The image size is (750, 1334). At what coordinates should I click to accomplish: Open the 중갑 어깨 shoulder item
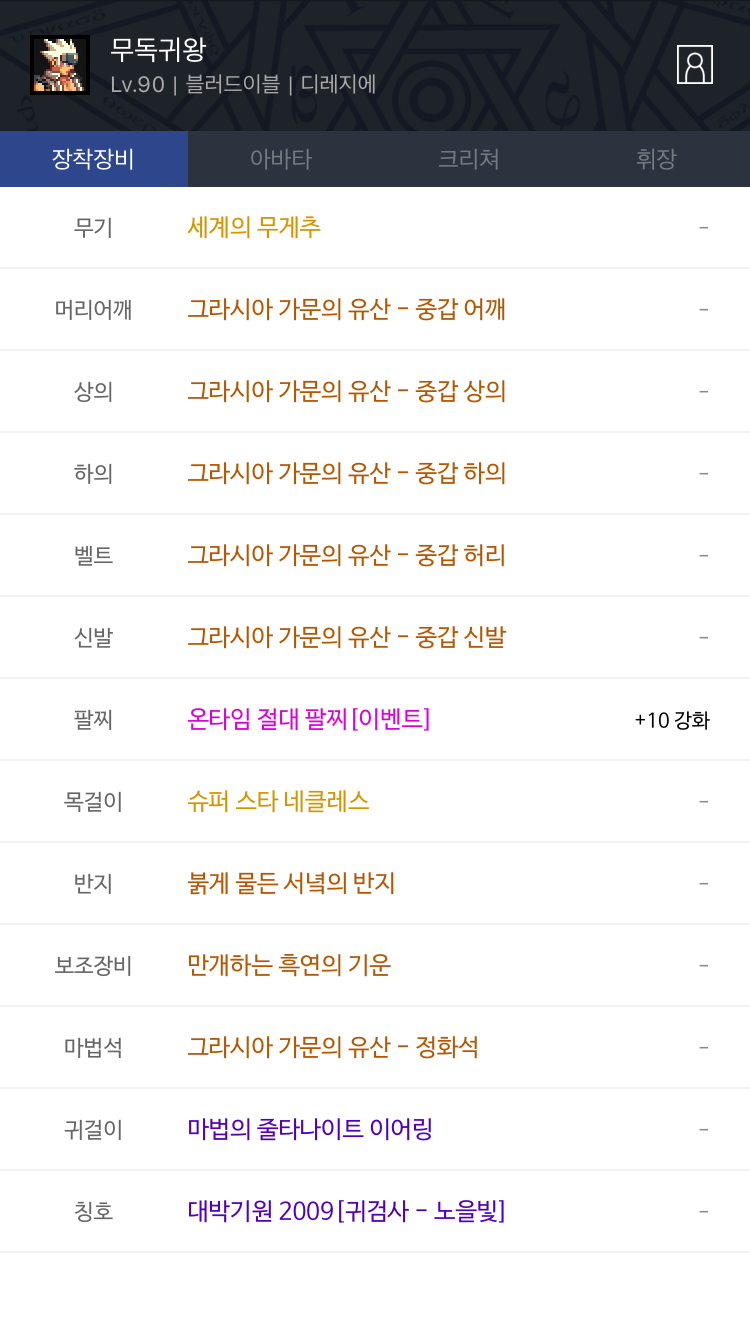346,310
